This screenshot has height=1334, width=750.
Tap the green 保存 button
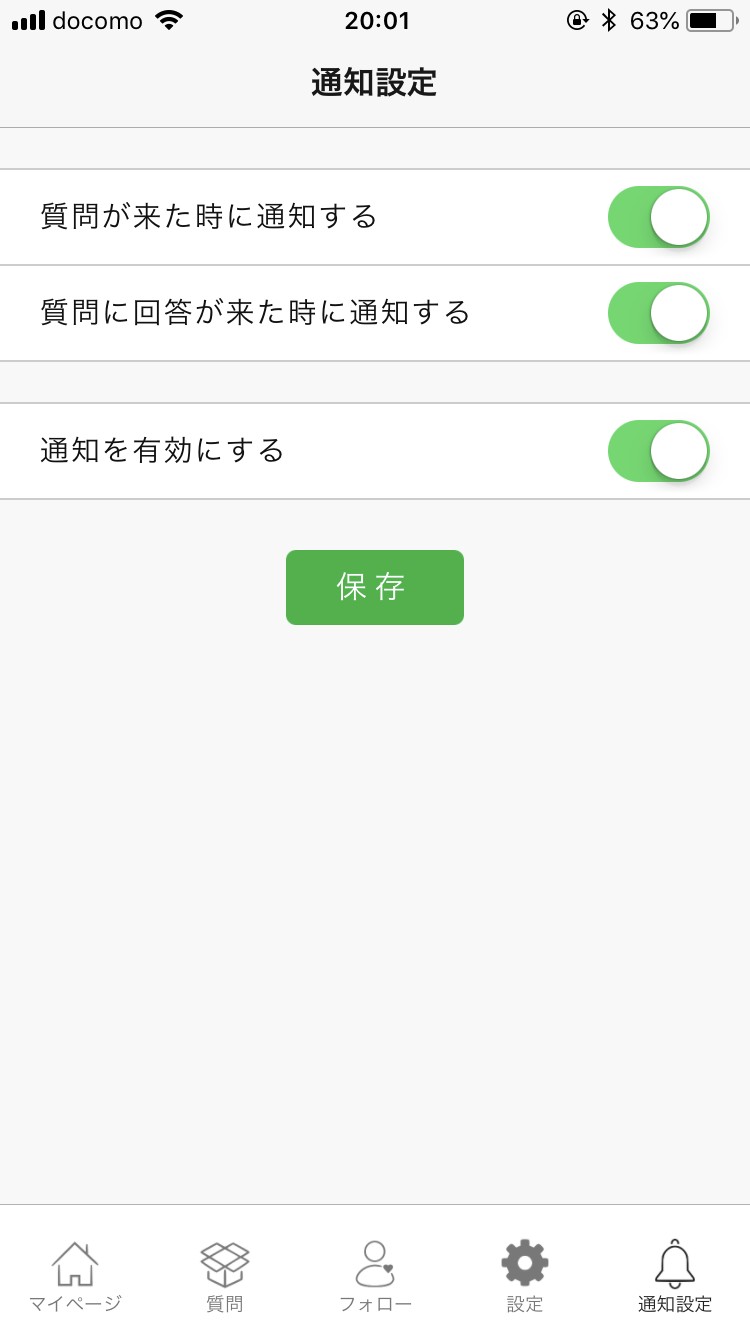click(x=374, y=587)
